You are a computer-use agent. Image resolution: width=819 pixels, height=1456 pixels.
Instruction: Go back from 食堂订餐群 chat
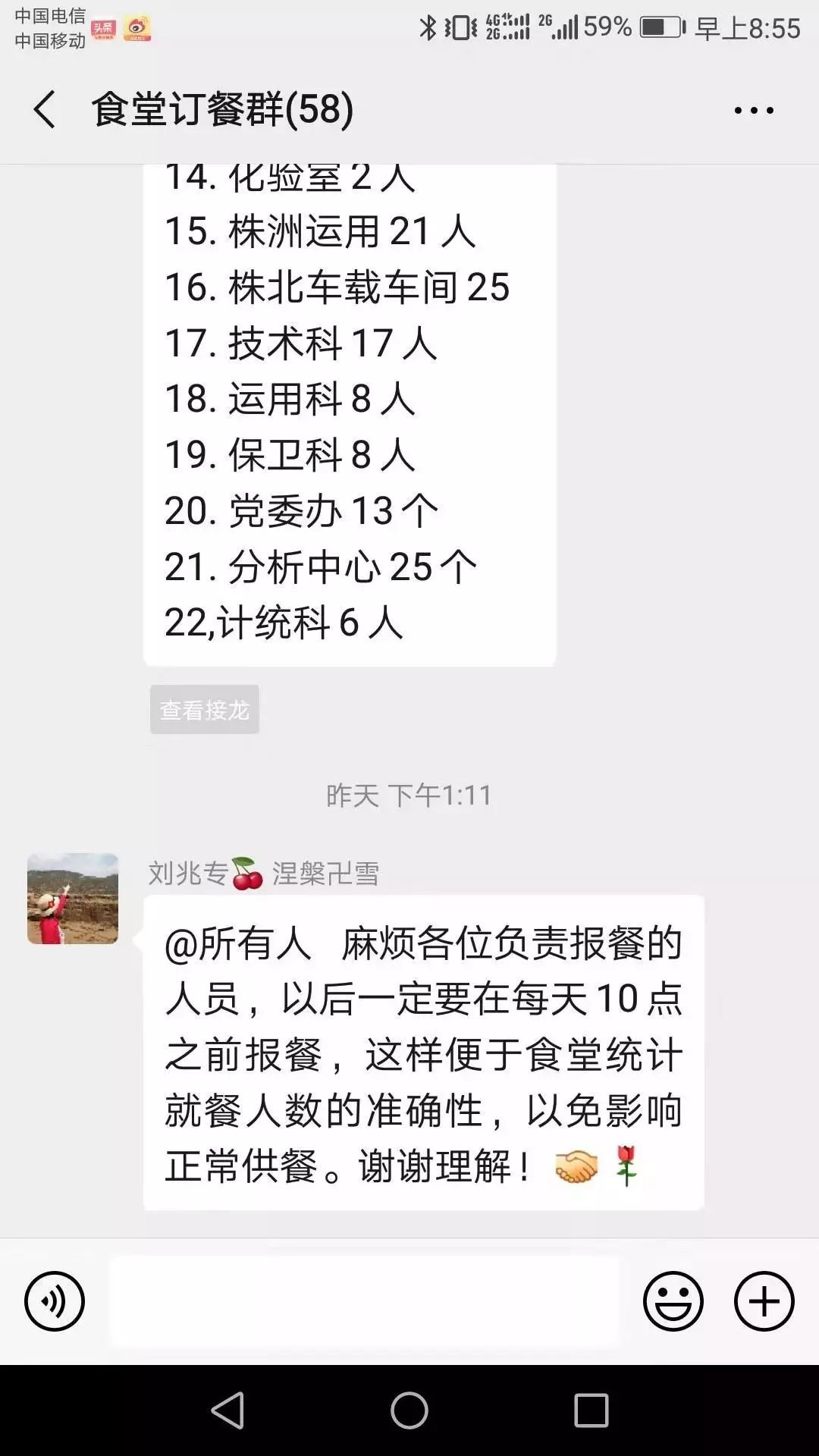pos(44,109)
